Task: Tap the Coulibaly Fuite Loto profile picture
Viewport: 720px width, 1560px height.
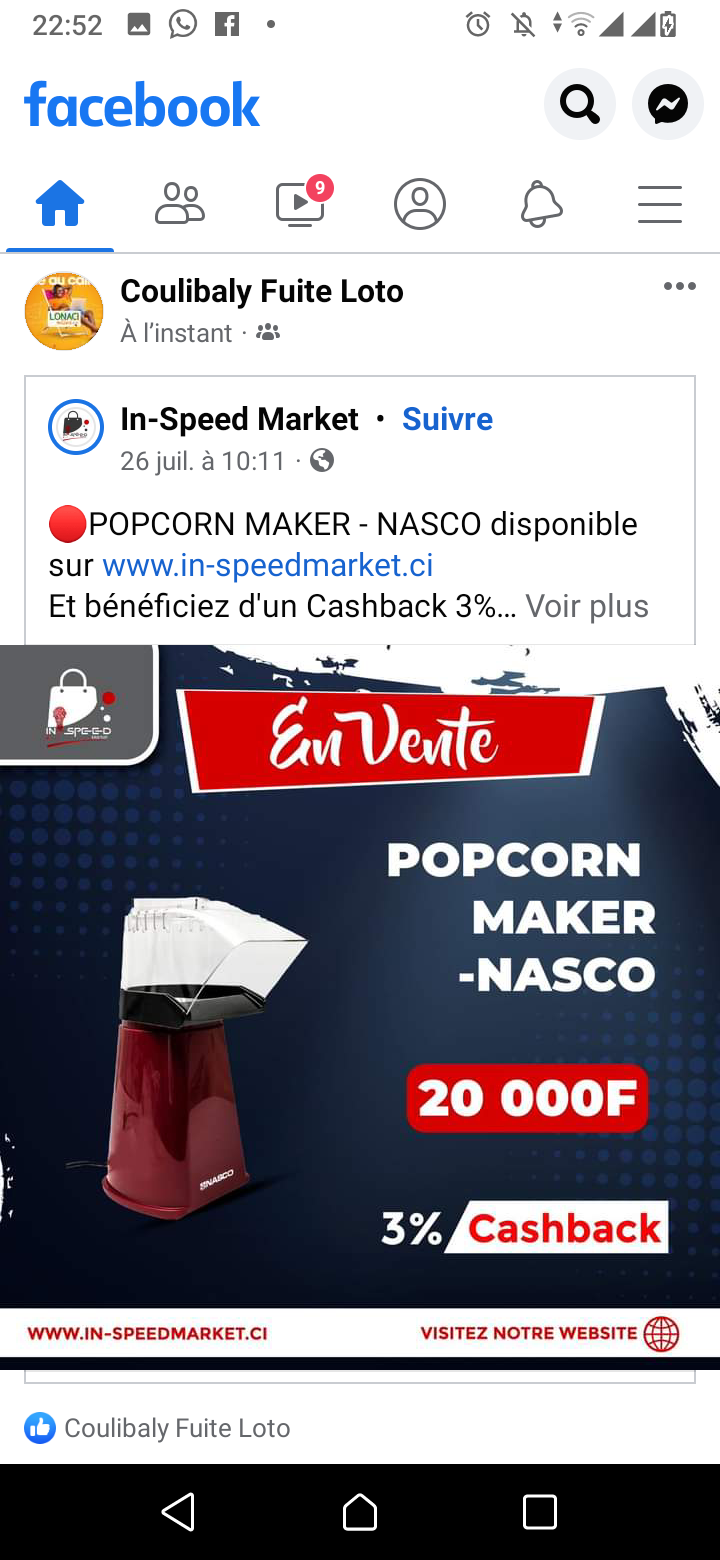Action: coord(63,311)
